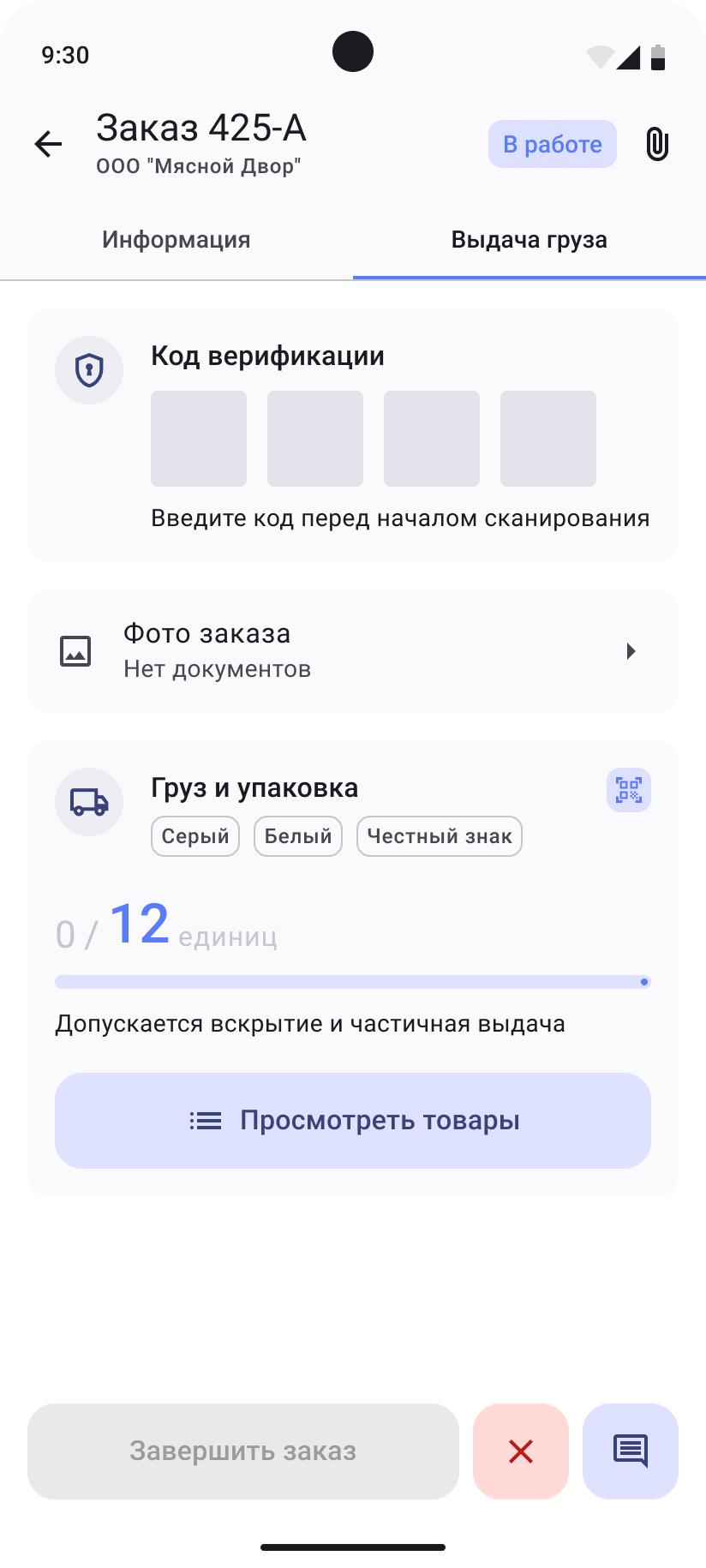
Task: Switch to the Информация tab
Action: tap(176, 239)
